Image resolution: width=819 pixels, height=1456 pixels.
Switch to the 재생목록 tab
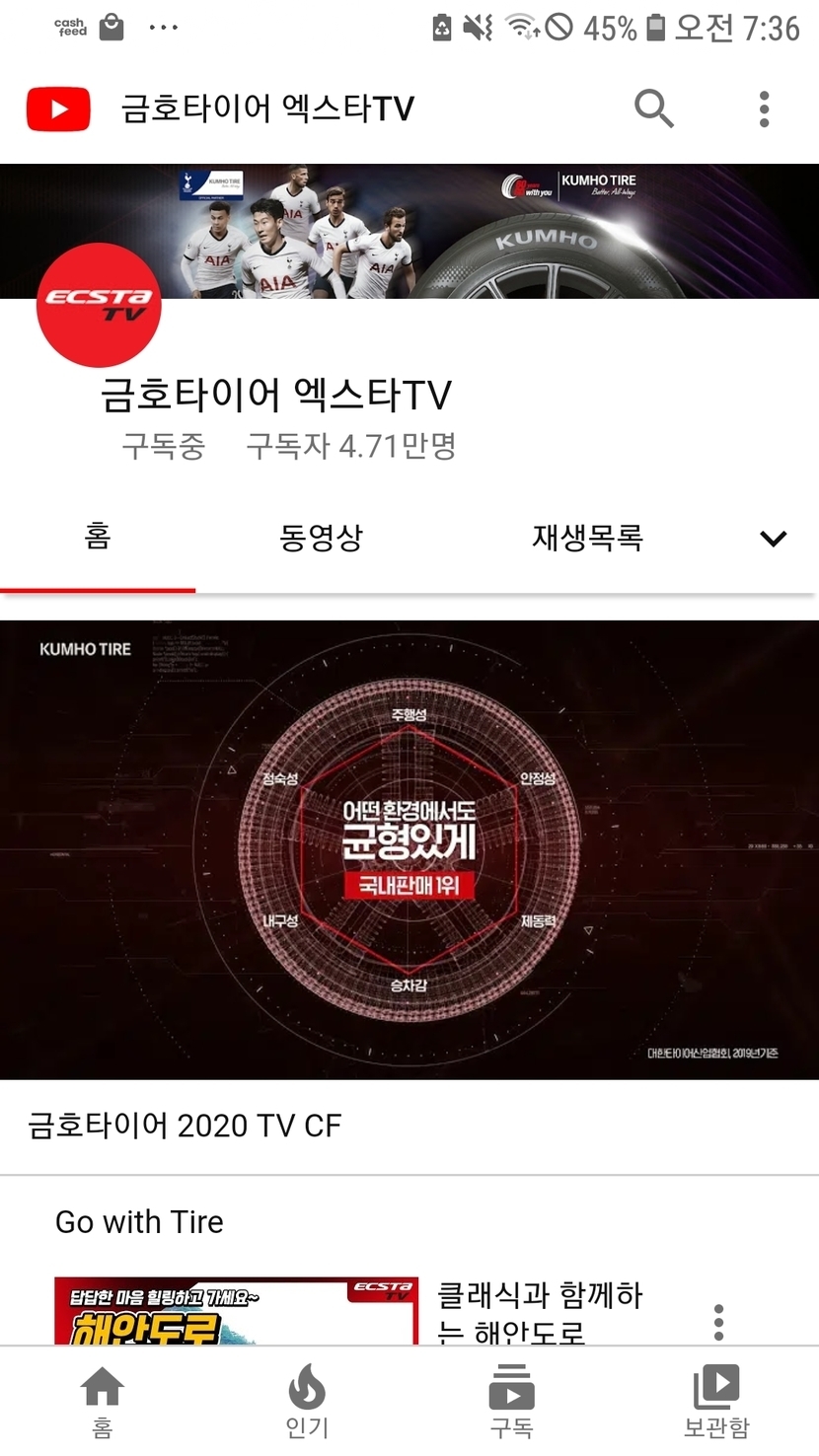point(587,539)
